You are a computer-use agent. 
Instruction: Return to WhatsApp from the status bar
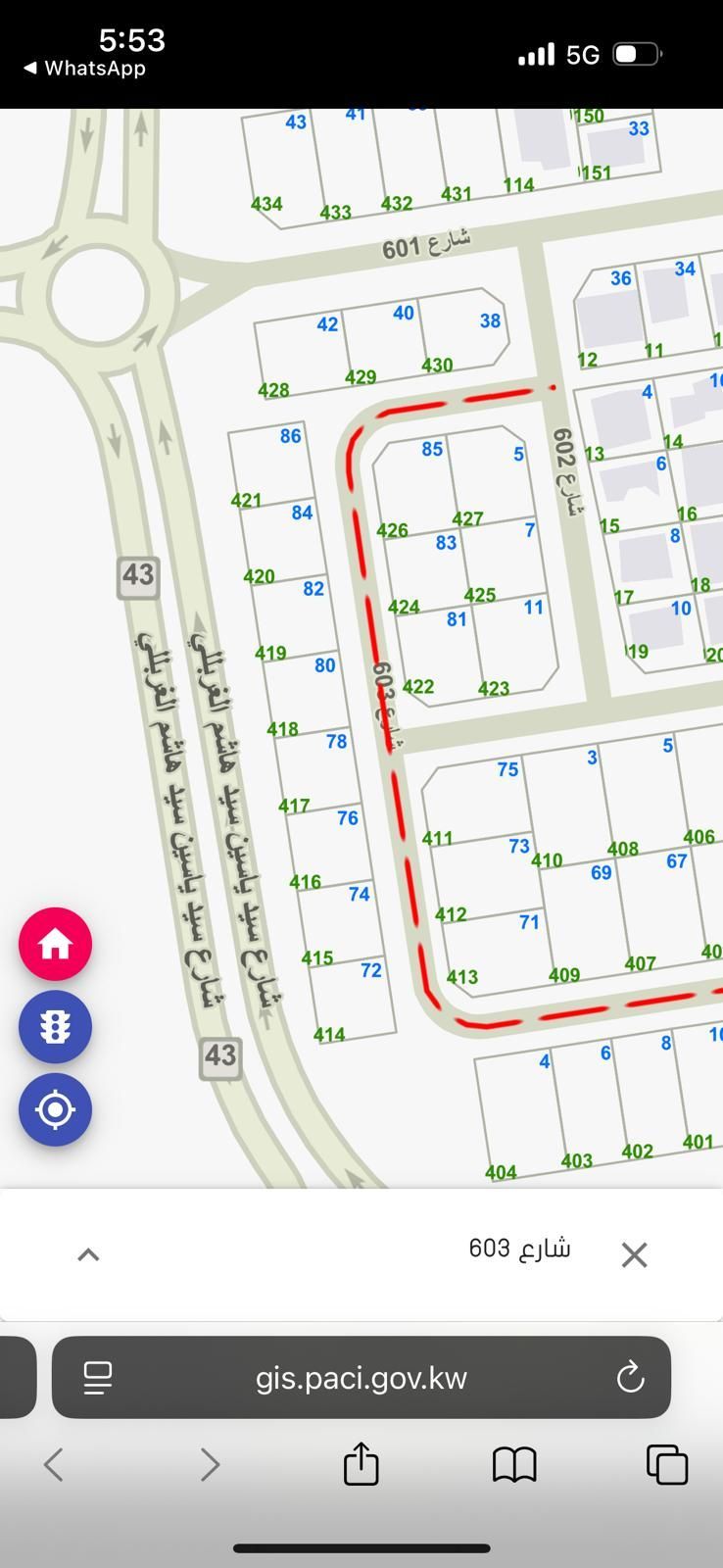point(84,69)
